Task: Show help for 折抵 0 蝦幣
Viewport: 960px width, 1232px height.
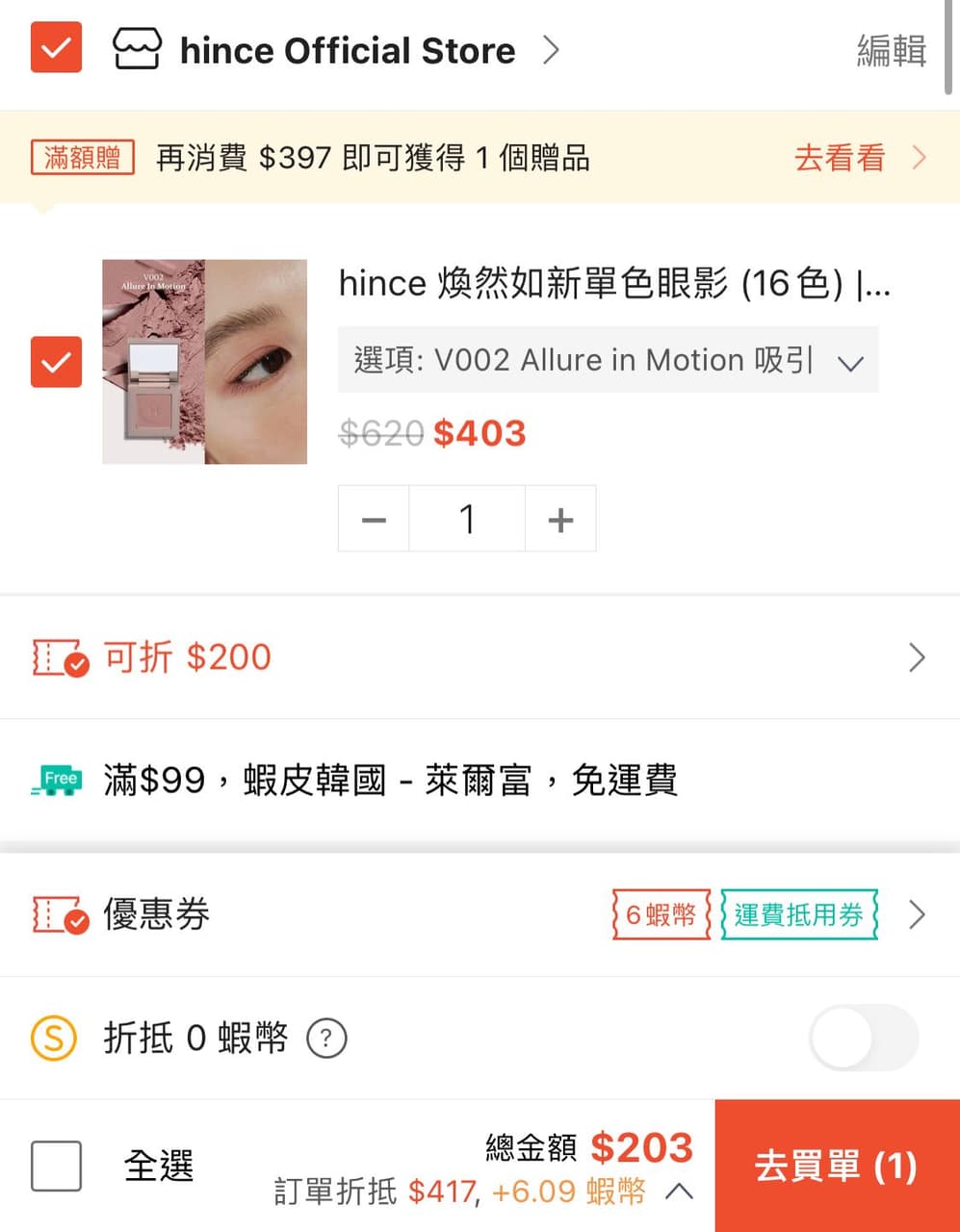Action: pyautogui.click(x=326, y=1039)
